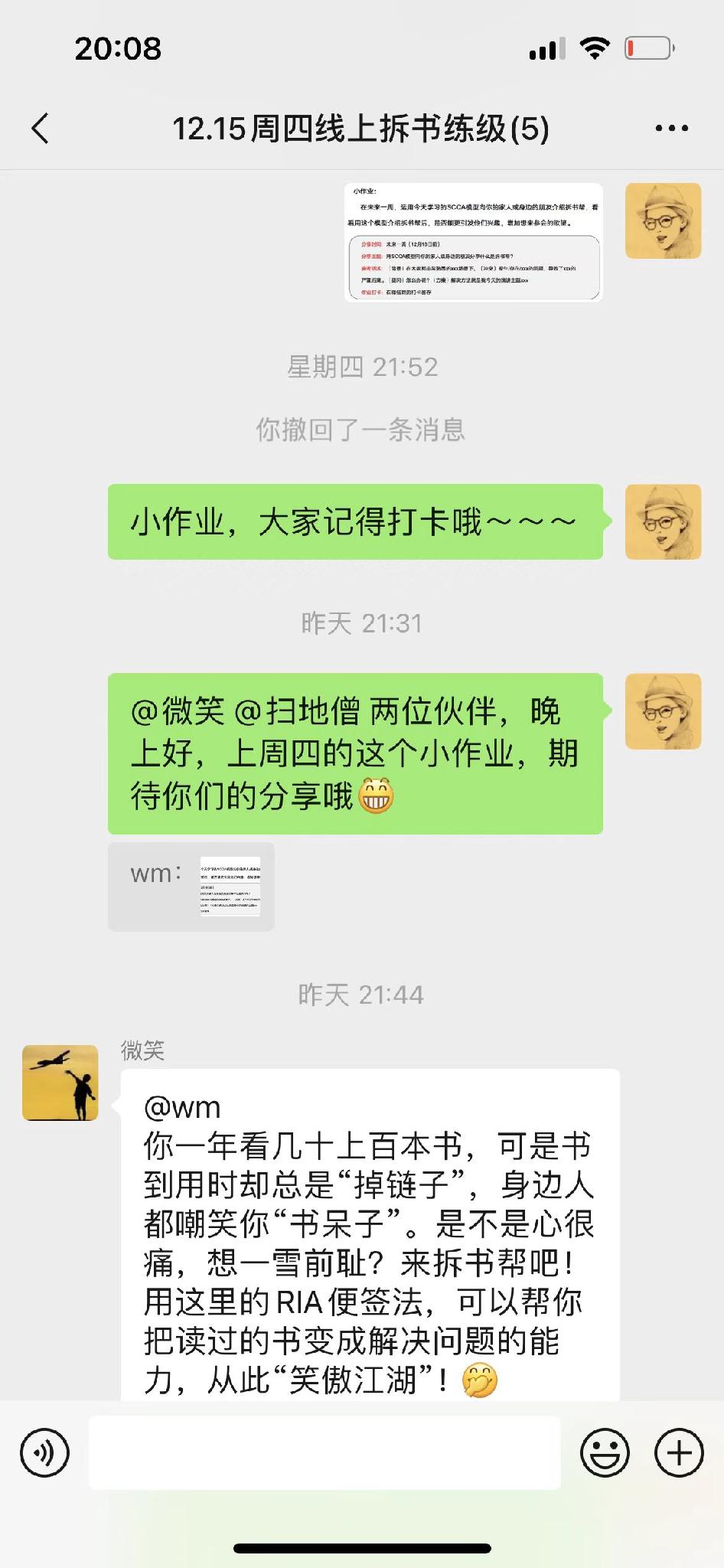View 微笑's profile avatar
The height and width of the screenshot is (1568, 724).
(x=60, y=1083)
